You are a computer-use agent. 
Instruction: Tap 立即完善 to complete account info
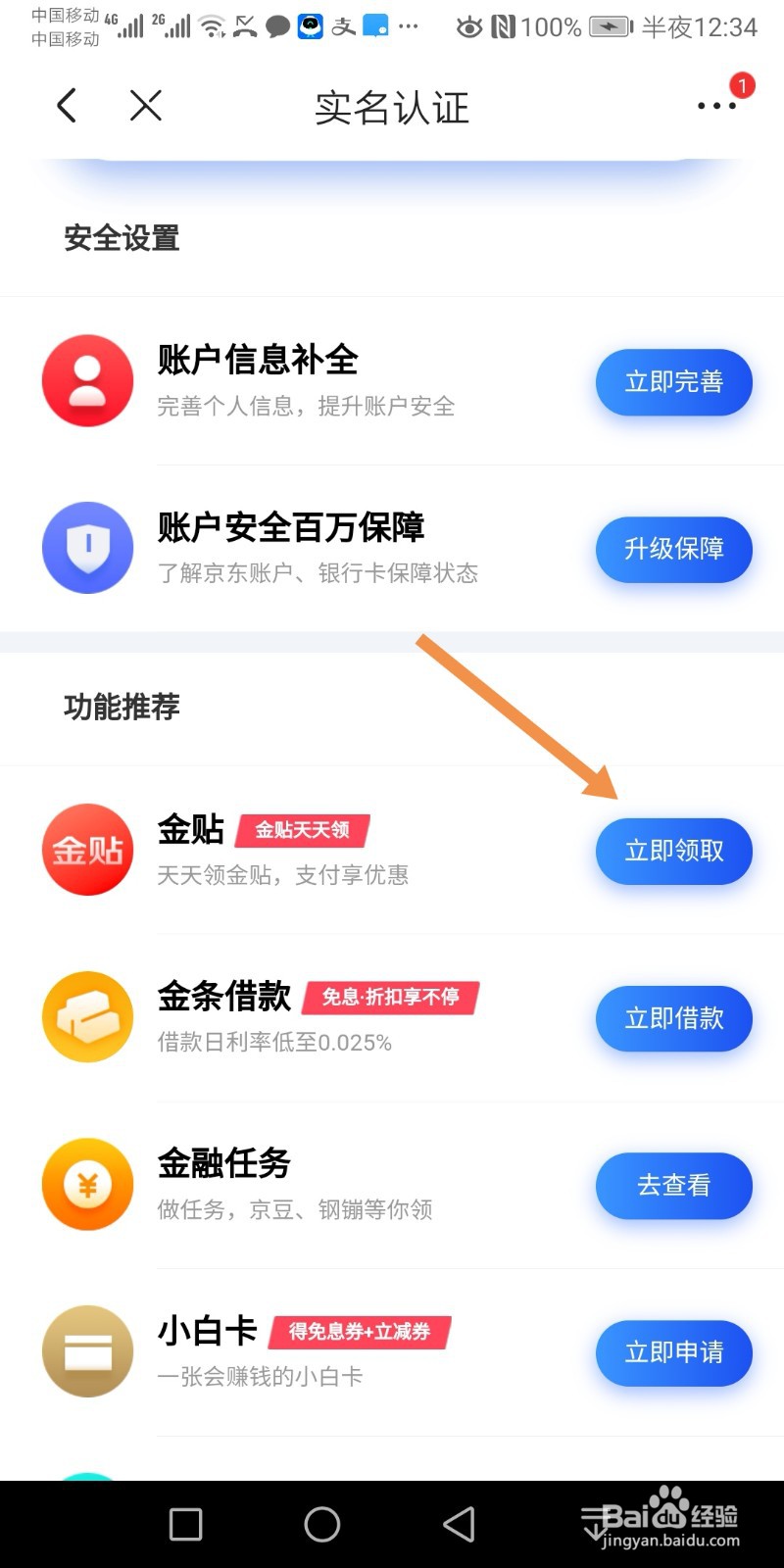tap(673, 383)
